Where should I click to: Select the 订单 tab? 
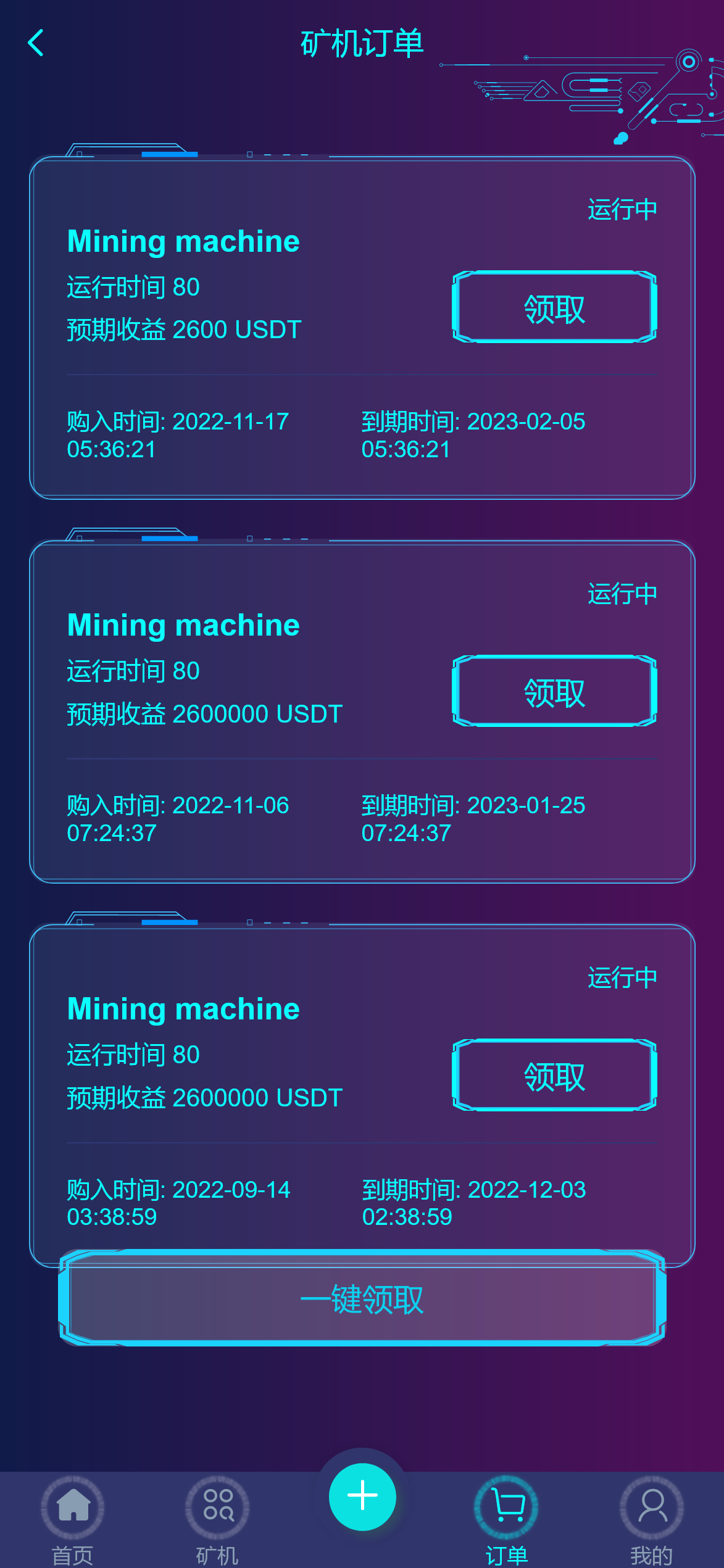507,1519
